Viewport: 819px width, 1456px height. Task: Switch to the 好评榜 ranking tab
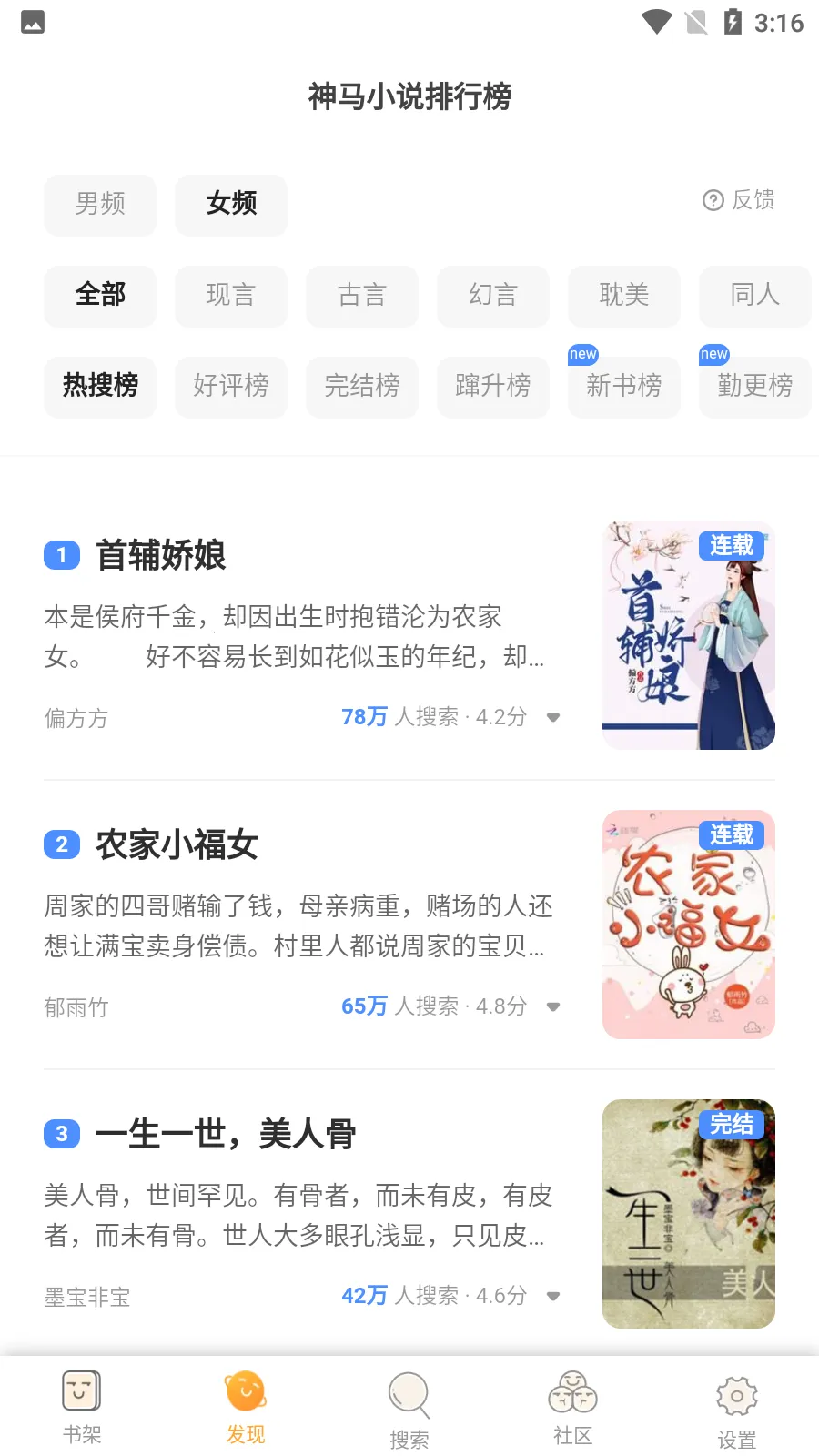click(x=231, y=387)
